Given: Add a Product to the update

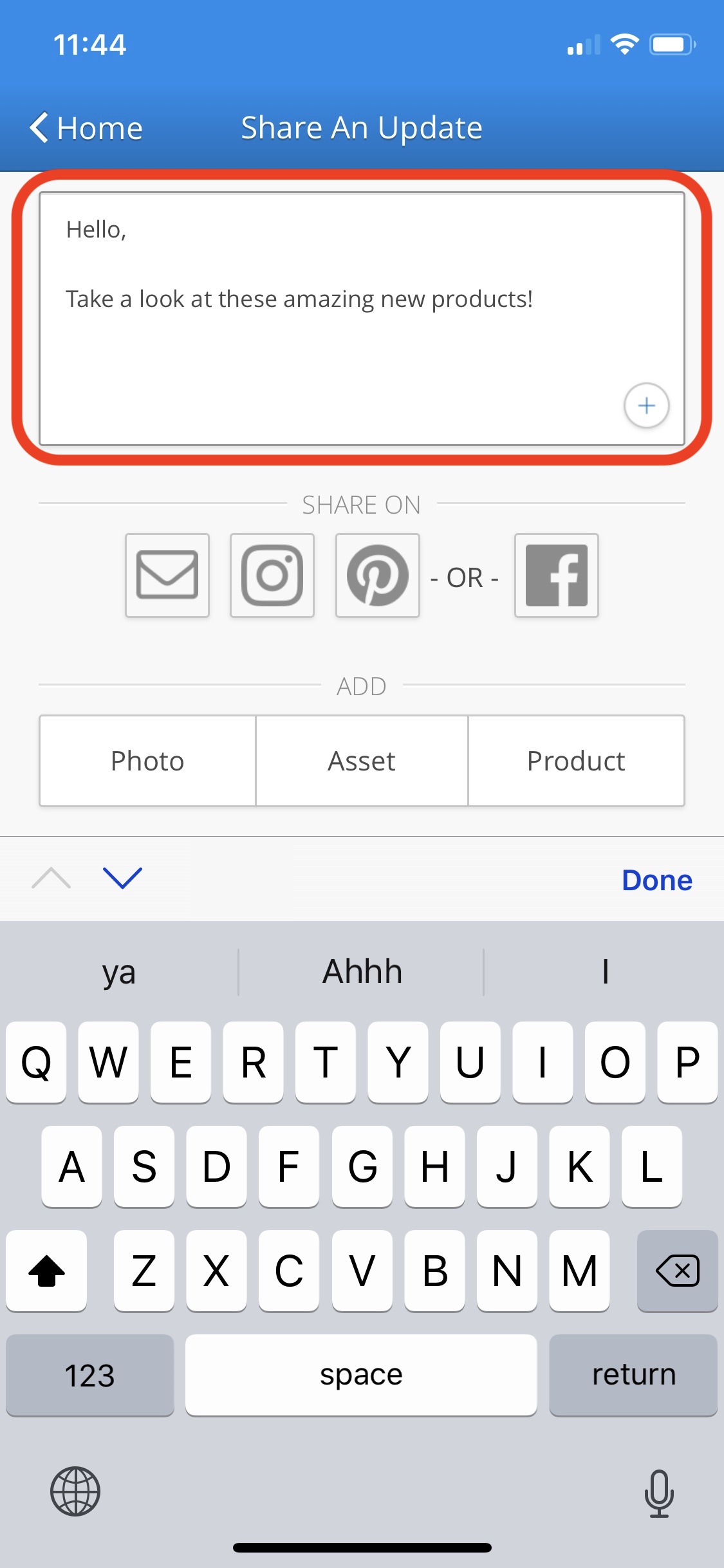Looking at the screenshot, I should pos(576,761).
